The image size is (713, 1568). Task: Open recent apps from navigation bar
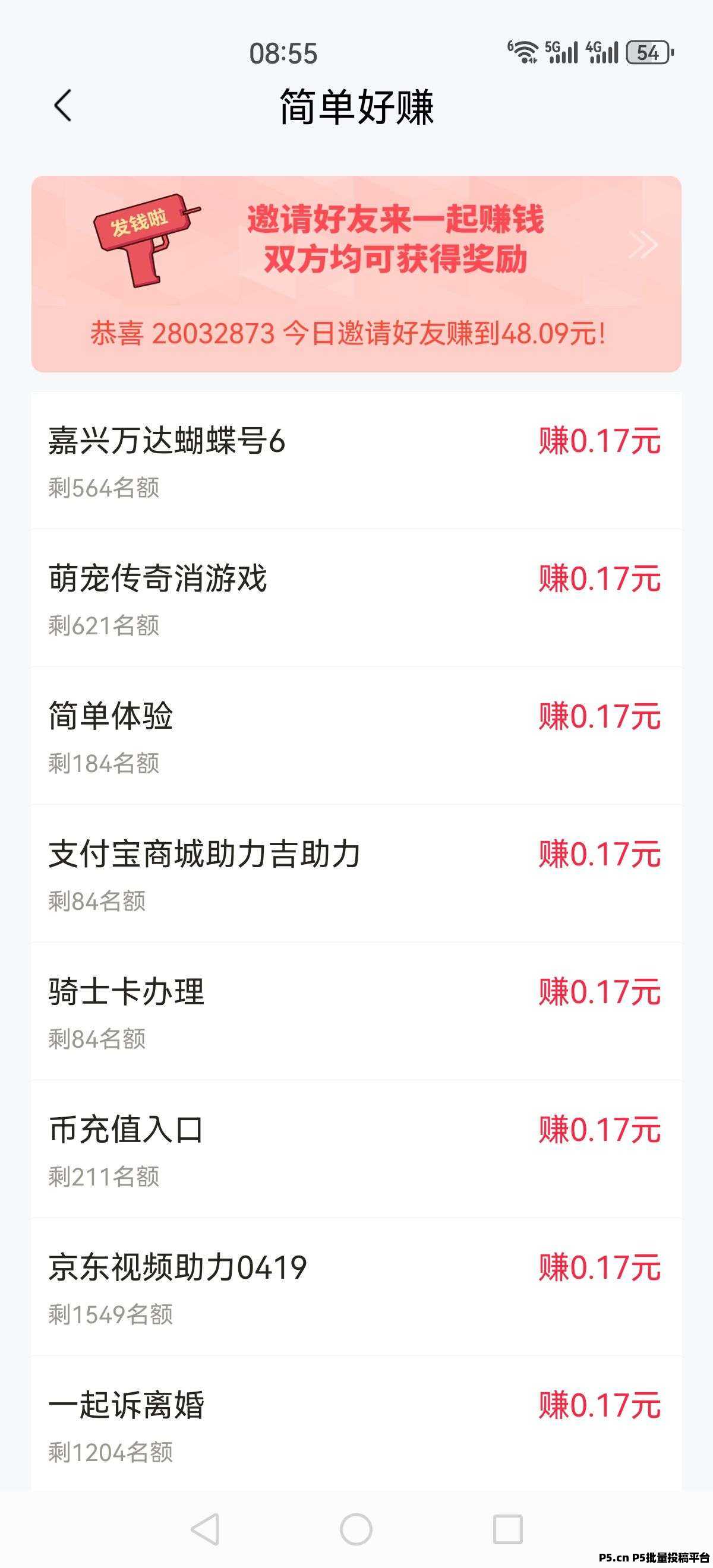[x=507, y=1529]
